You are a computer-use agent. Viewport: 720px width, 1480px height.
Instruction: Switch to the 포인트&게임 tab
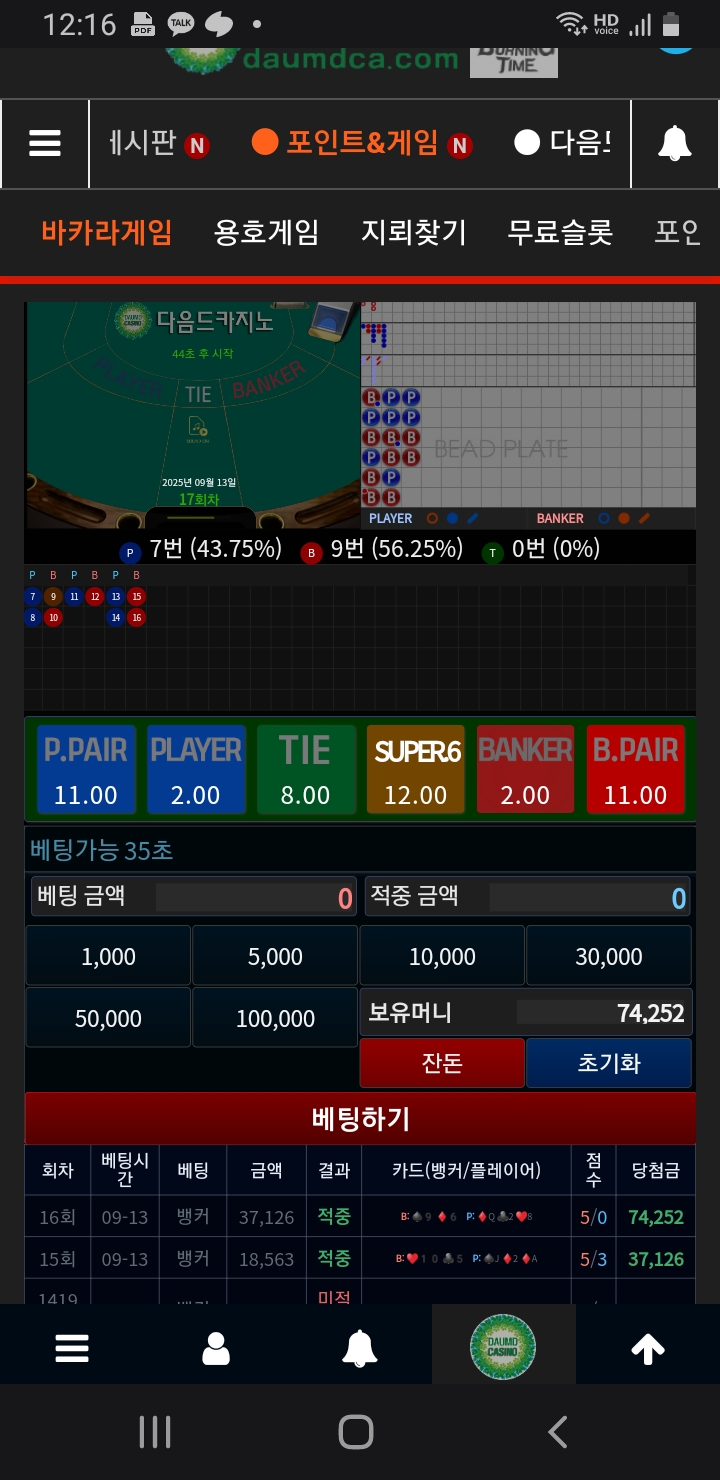361,144
